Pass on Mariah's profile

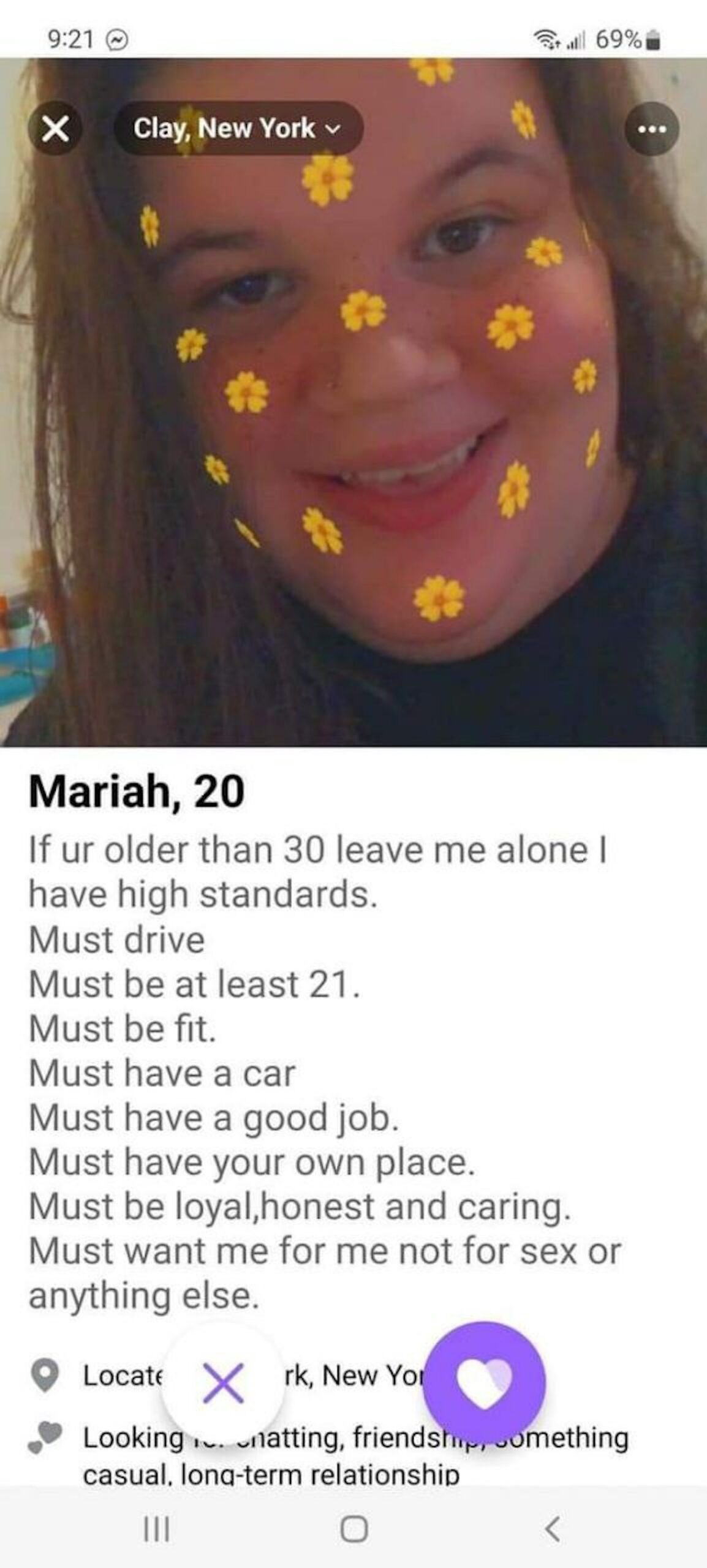point(223,1383)
